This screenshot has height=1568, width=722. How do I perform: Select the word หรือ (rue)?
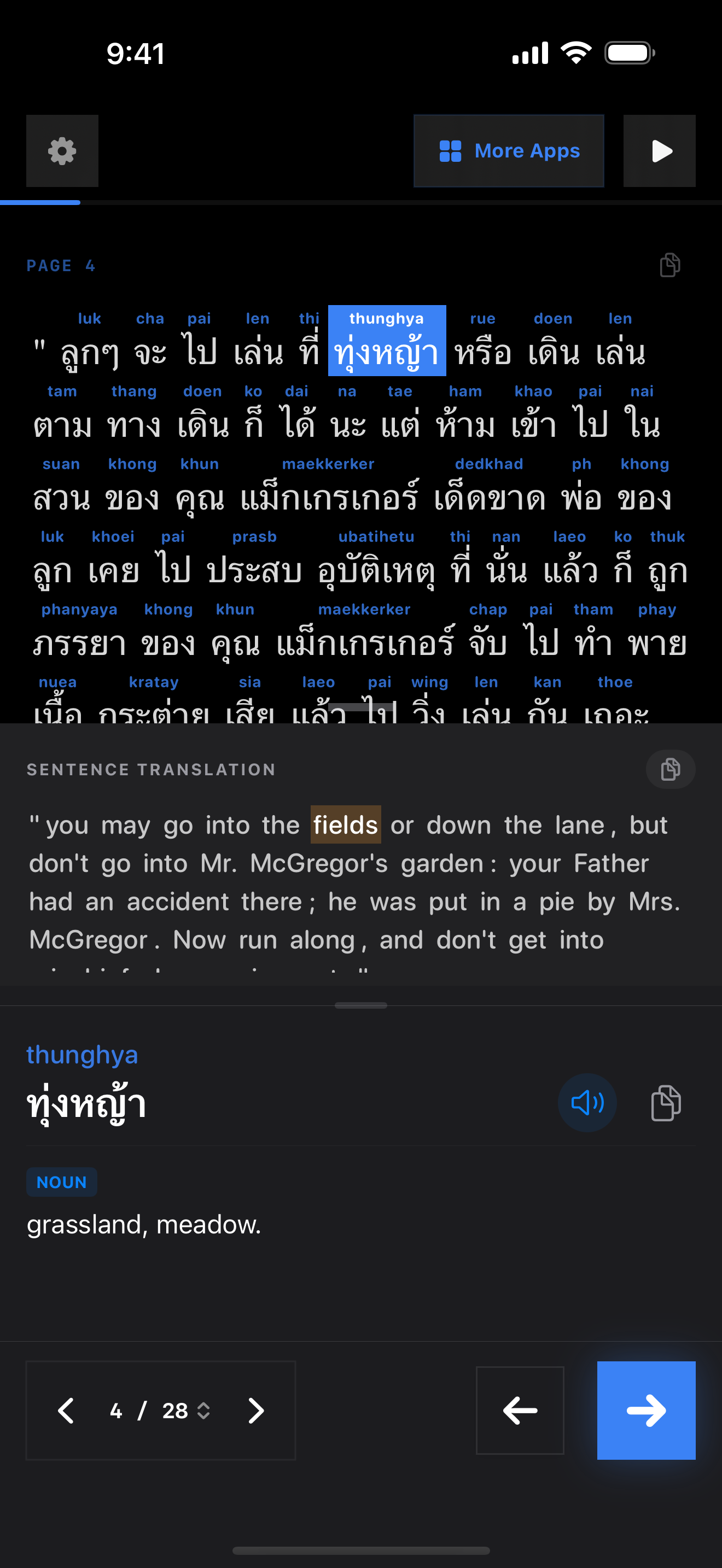[483, 352]
